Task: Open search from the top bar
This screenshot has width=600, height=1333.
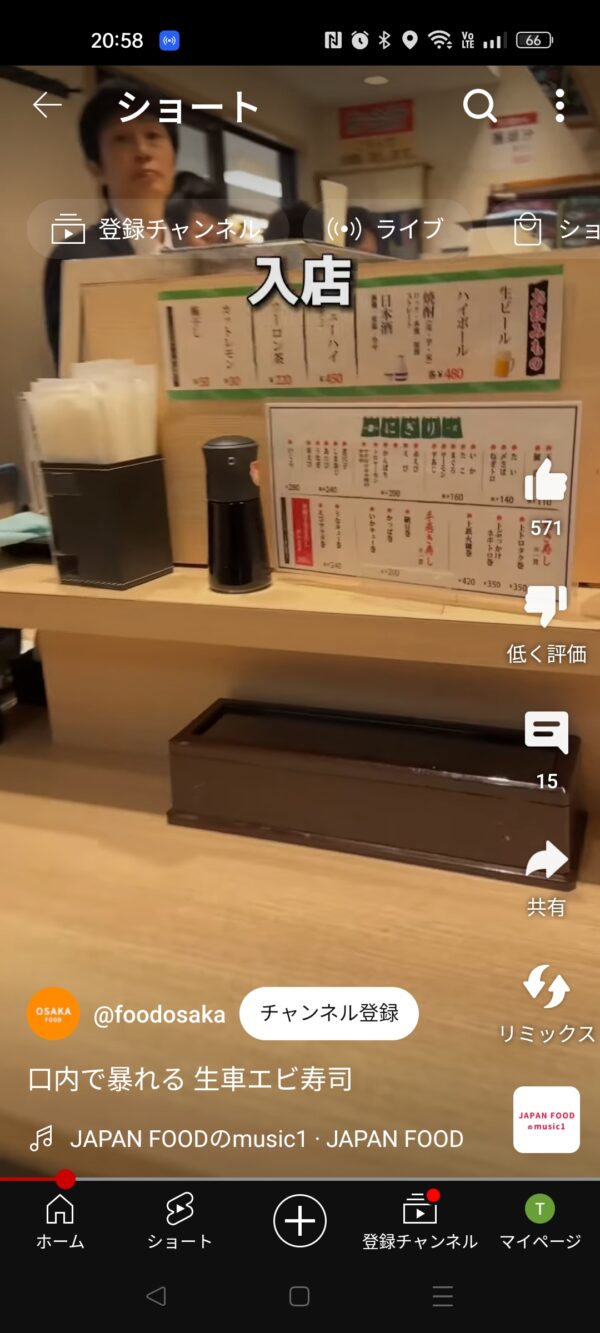Action: (x=479, y=106)
